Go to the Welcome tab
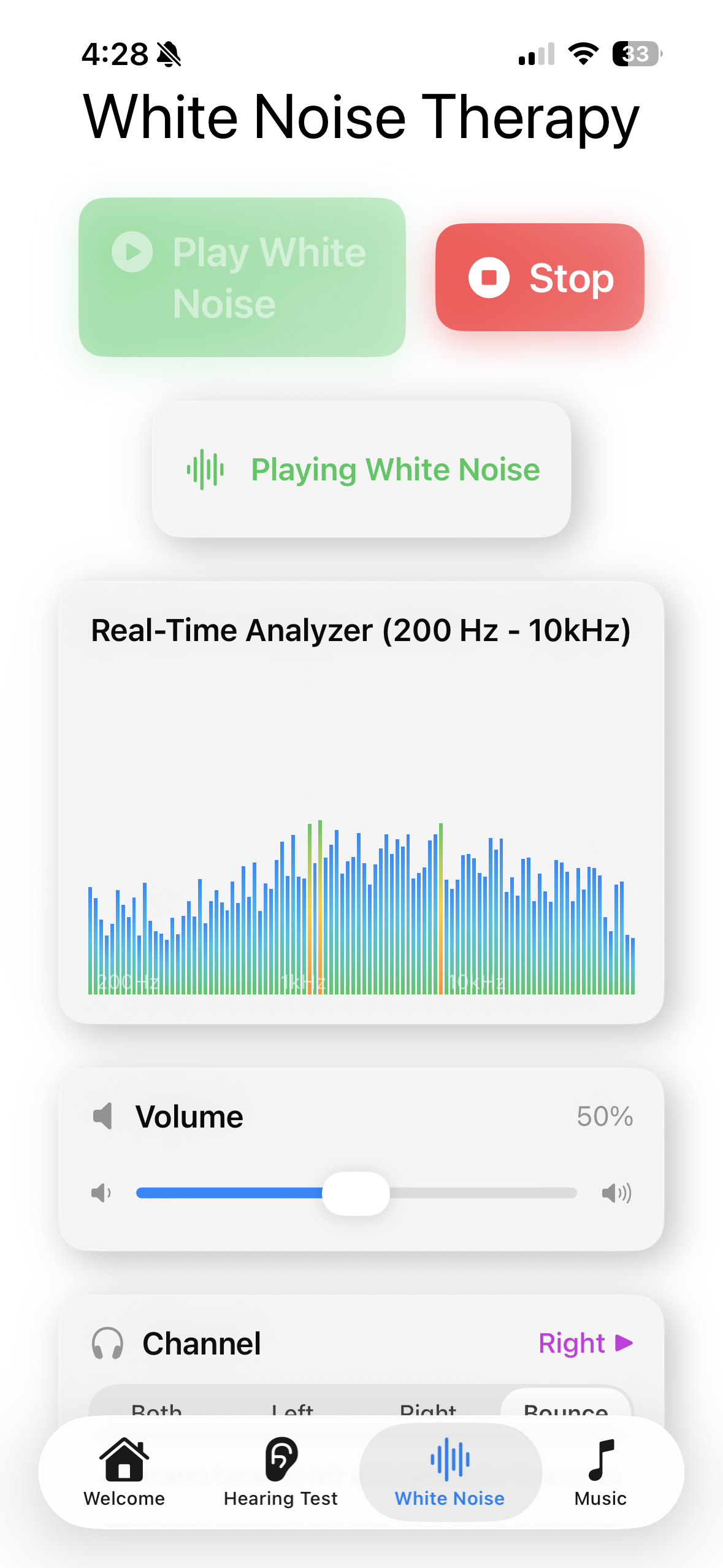The image size is (723, 1568). [x=124, y=1472]
